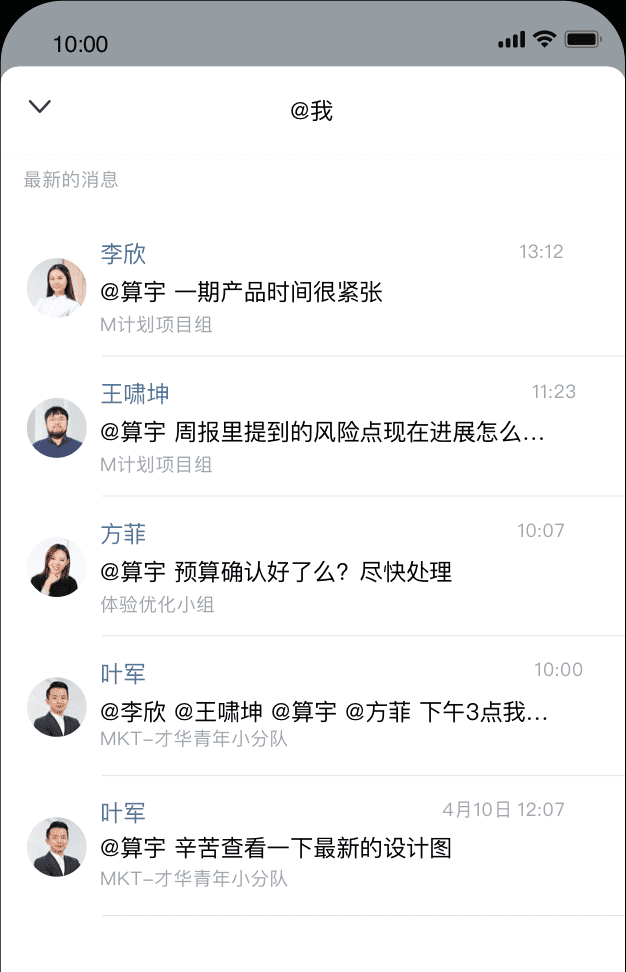View 王啸坤's profile avatar
The height and width of the screenshot is (972, 626).
pos(56,428)
